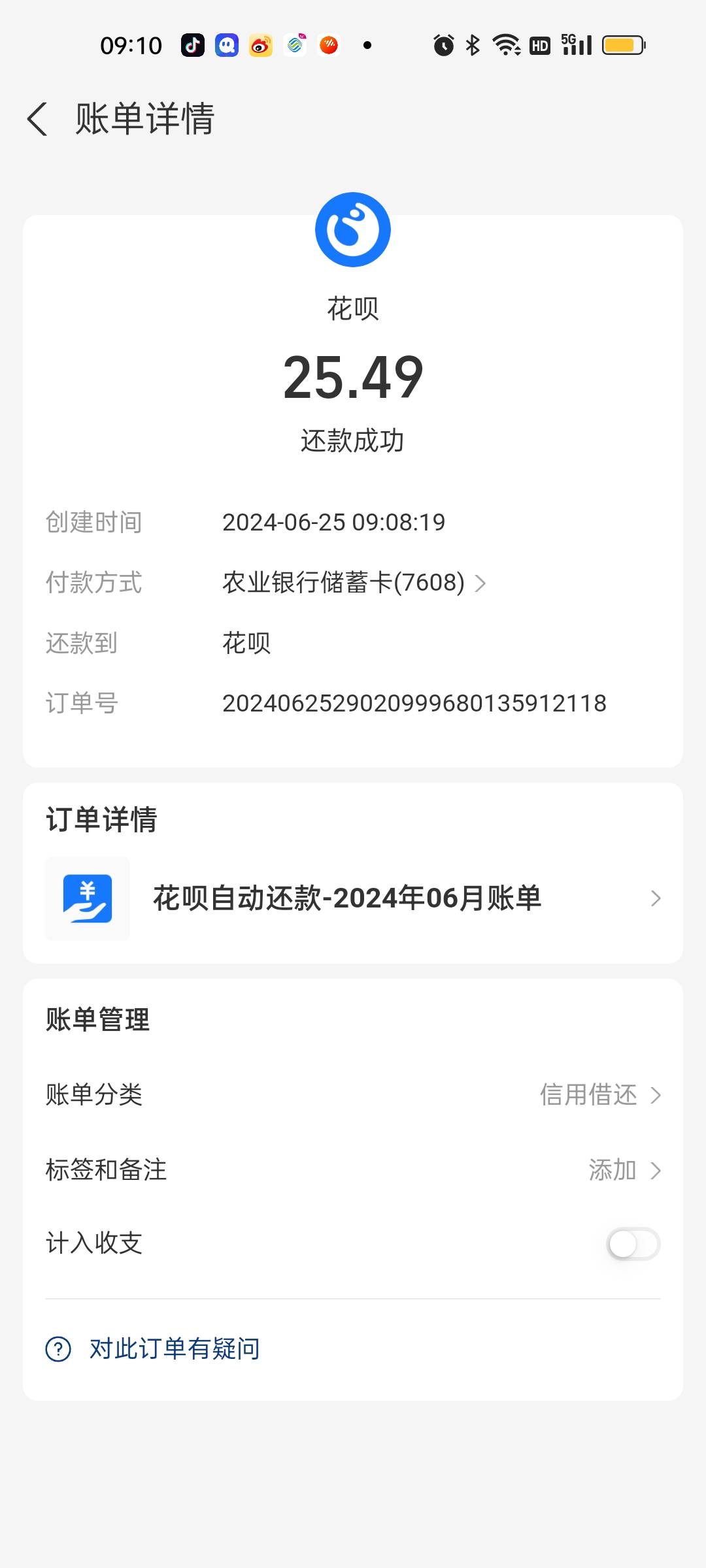Add a note under 标签和备注

pos(353,1169)
